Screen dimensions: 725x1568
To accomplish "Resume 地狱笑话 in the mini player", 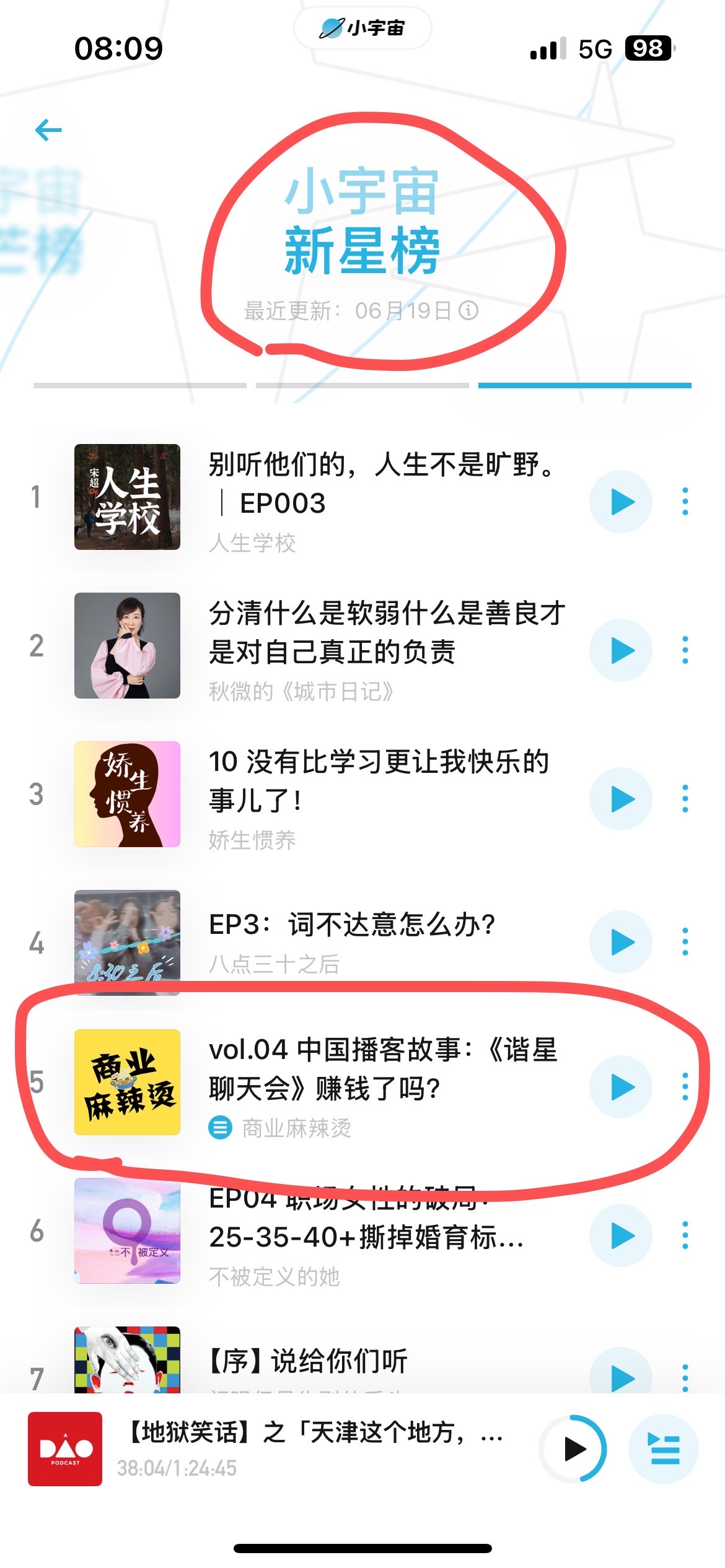I will pos(573,1449).
